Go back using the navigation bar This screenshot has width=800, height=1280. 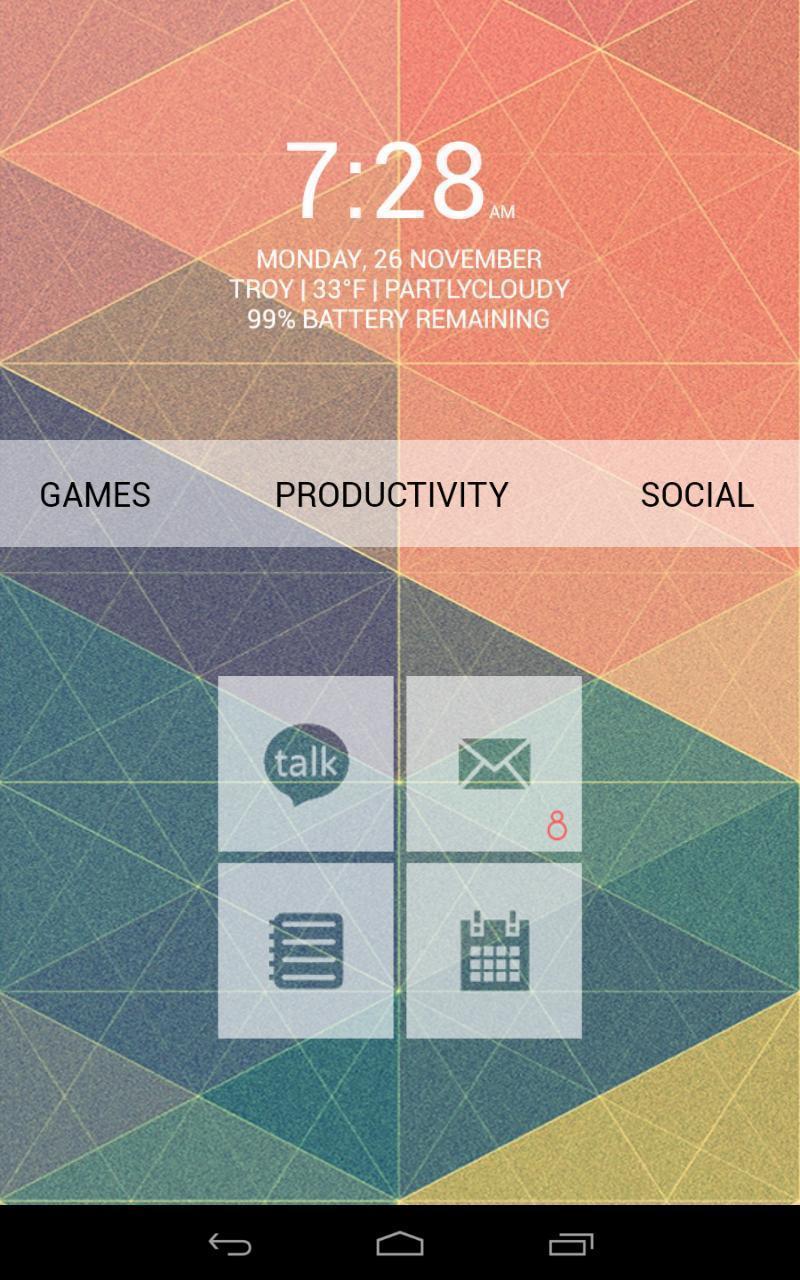click(230, 1244)
